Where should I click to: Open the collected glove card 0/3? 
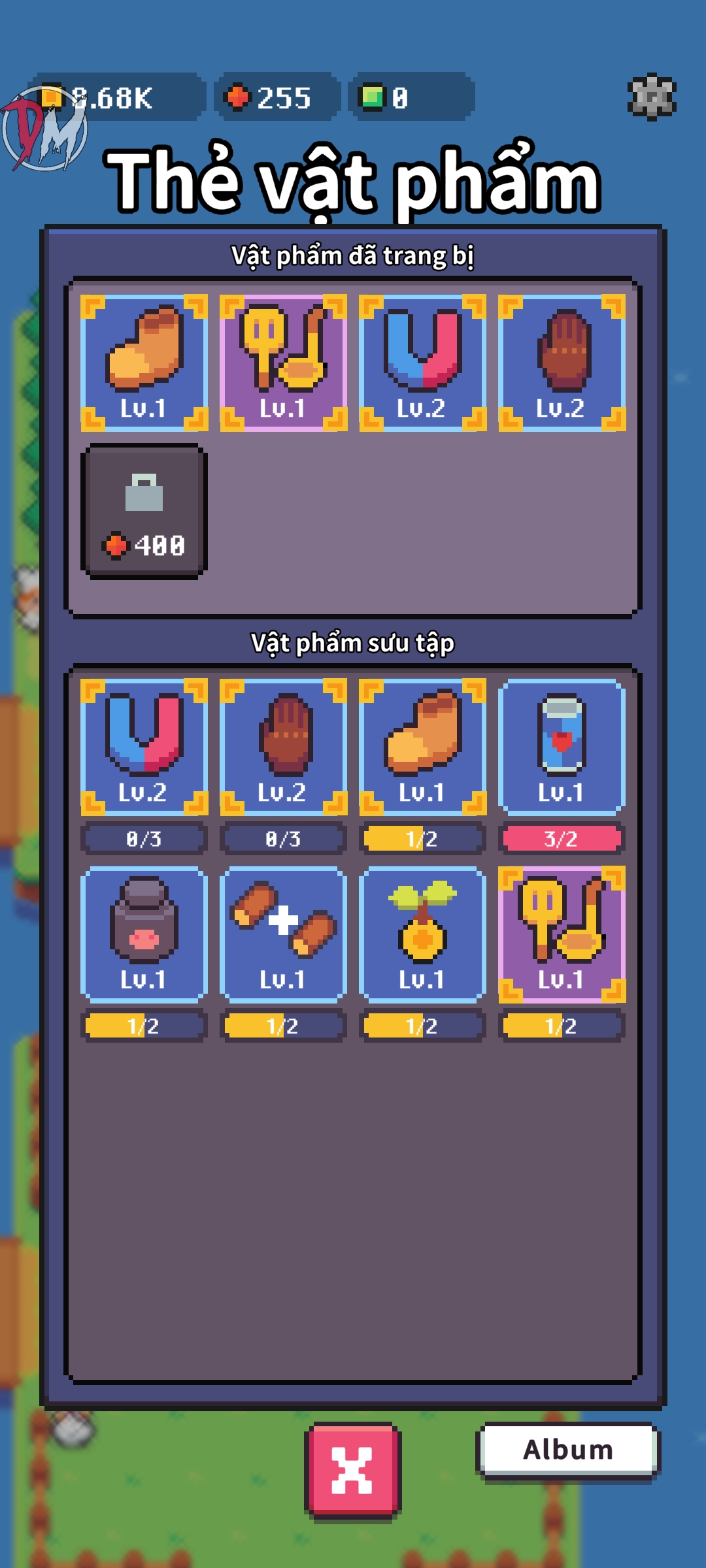pos(283,747)
